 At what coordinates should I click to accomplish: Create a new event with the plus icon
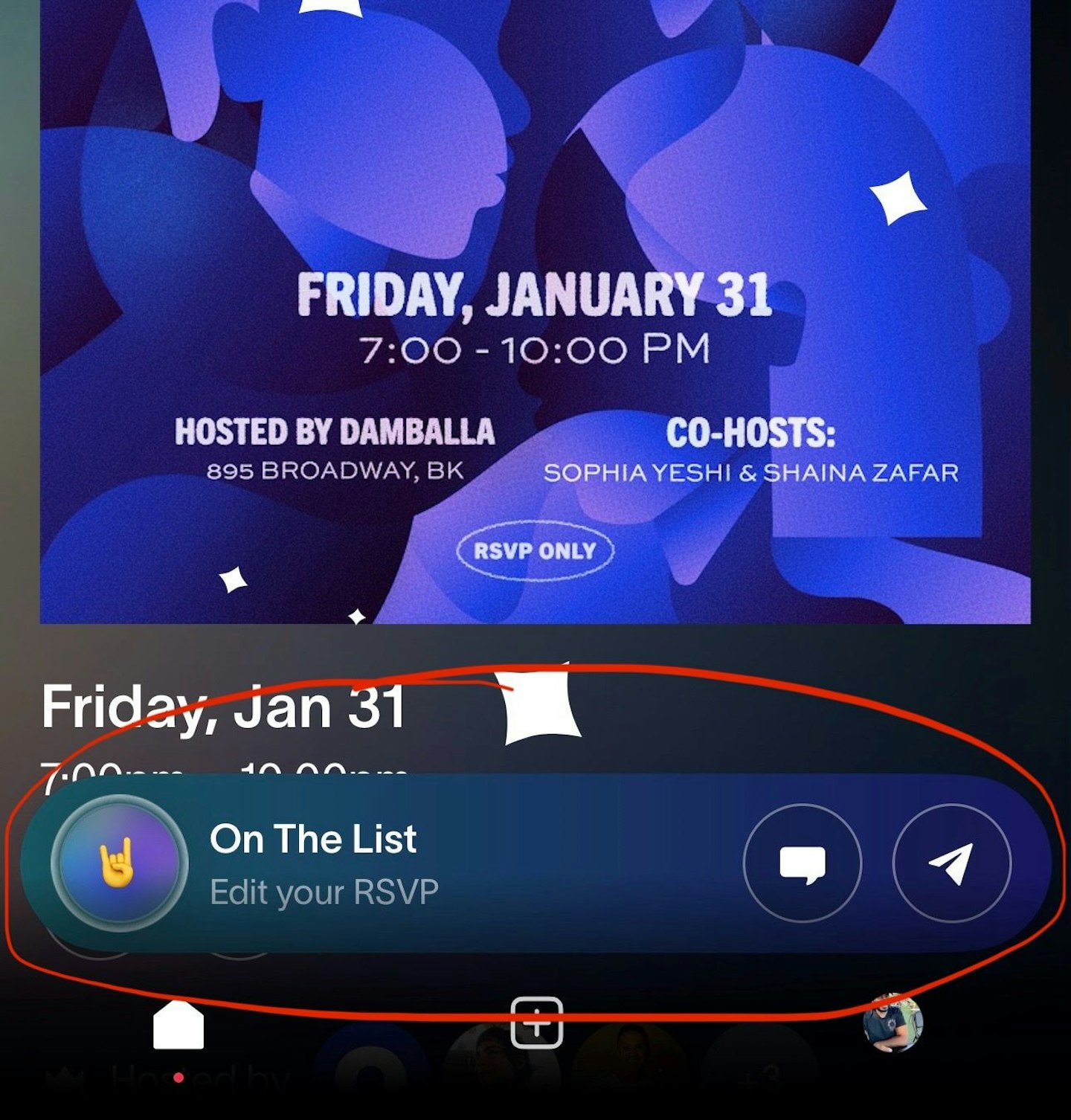[536, 1023]
